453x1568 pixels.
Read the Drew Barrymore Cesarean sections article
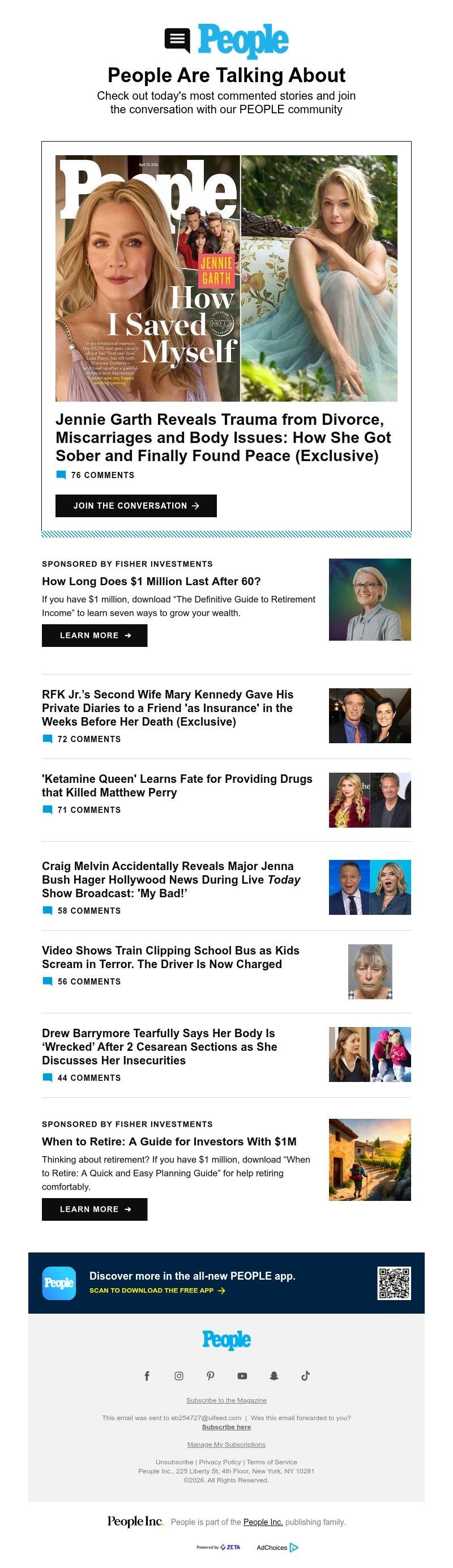click(159, 1046)
